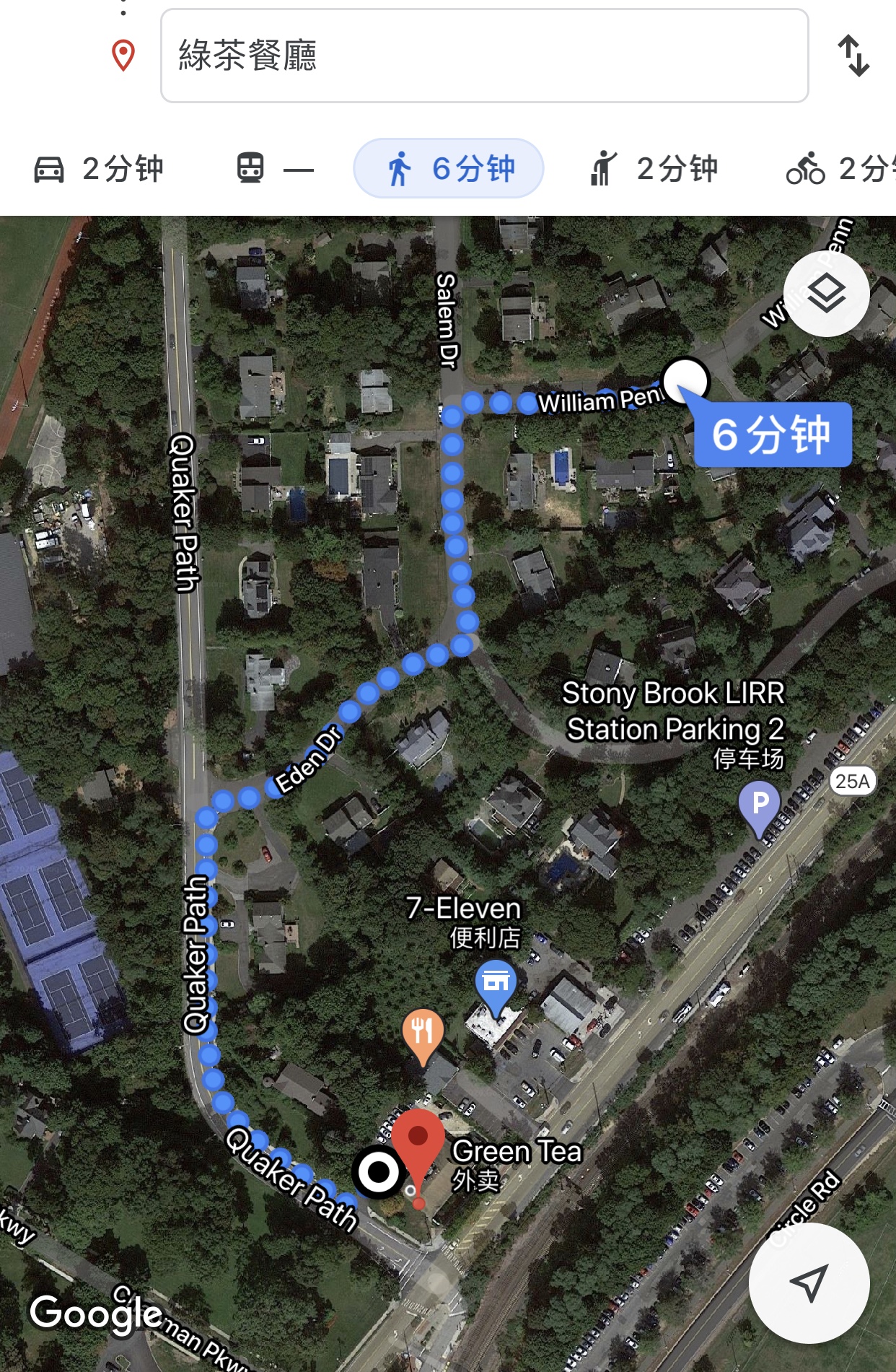The height and width of the screenshot is (1372, 896).
Task: Center map on my location
Action: pyautogui.click(x=809, y=1283)
